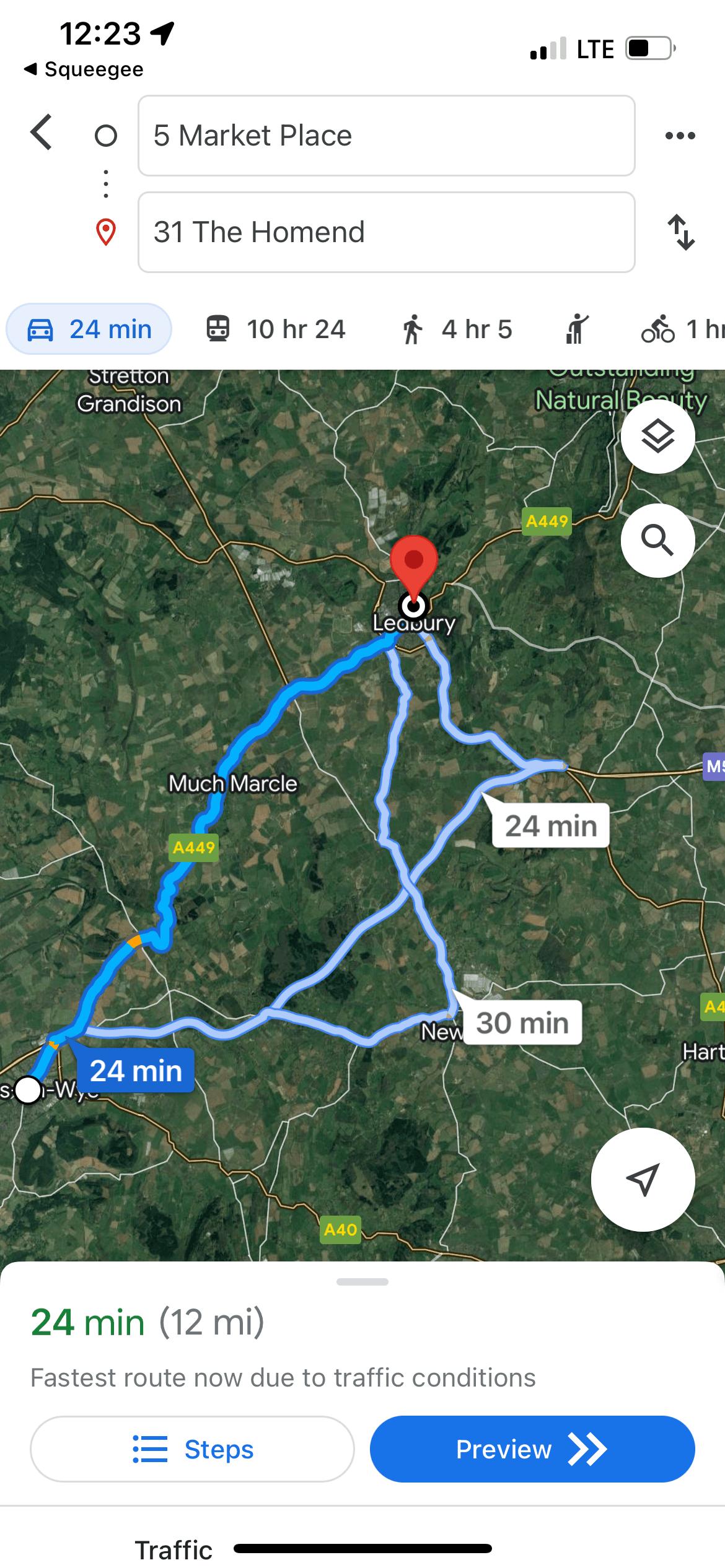
Task: Switch to transit mode 10 hr 24
Action: click(276, 329)
